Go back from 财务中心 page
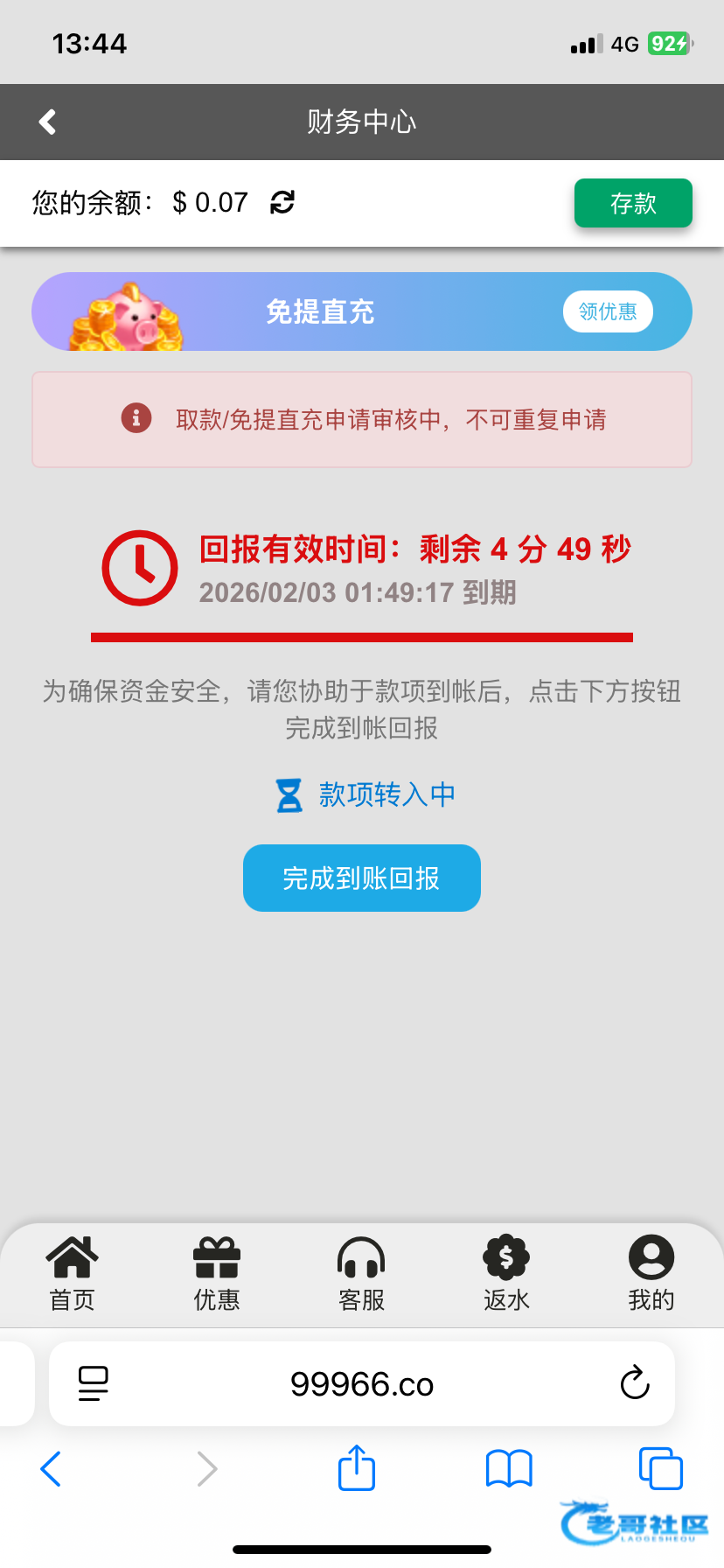 click(48, 122)
